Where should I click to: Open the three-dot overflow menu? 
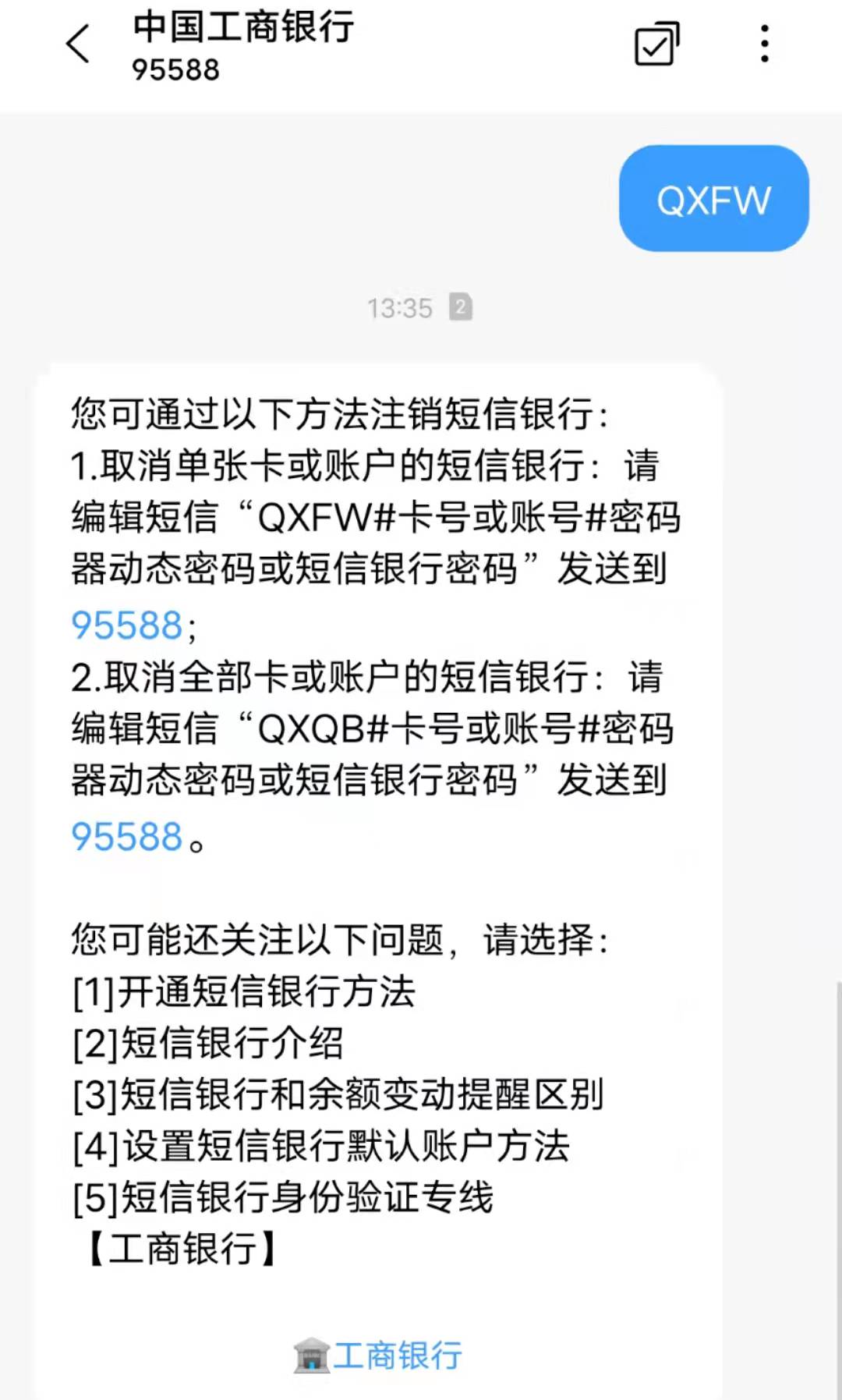[x=764, y=44]
